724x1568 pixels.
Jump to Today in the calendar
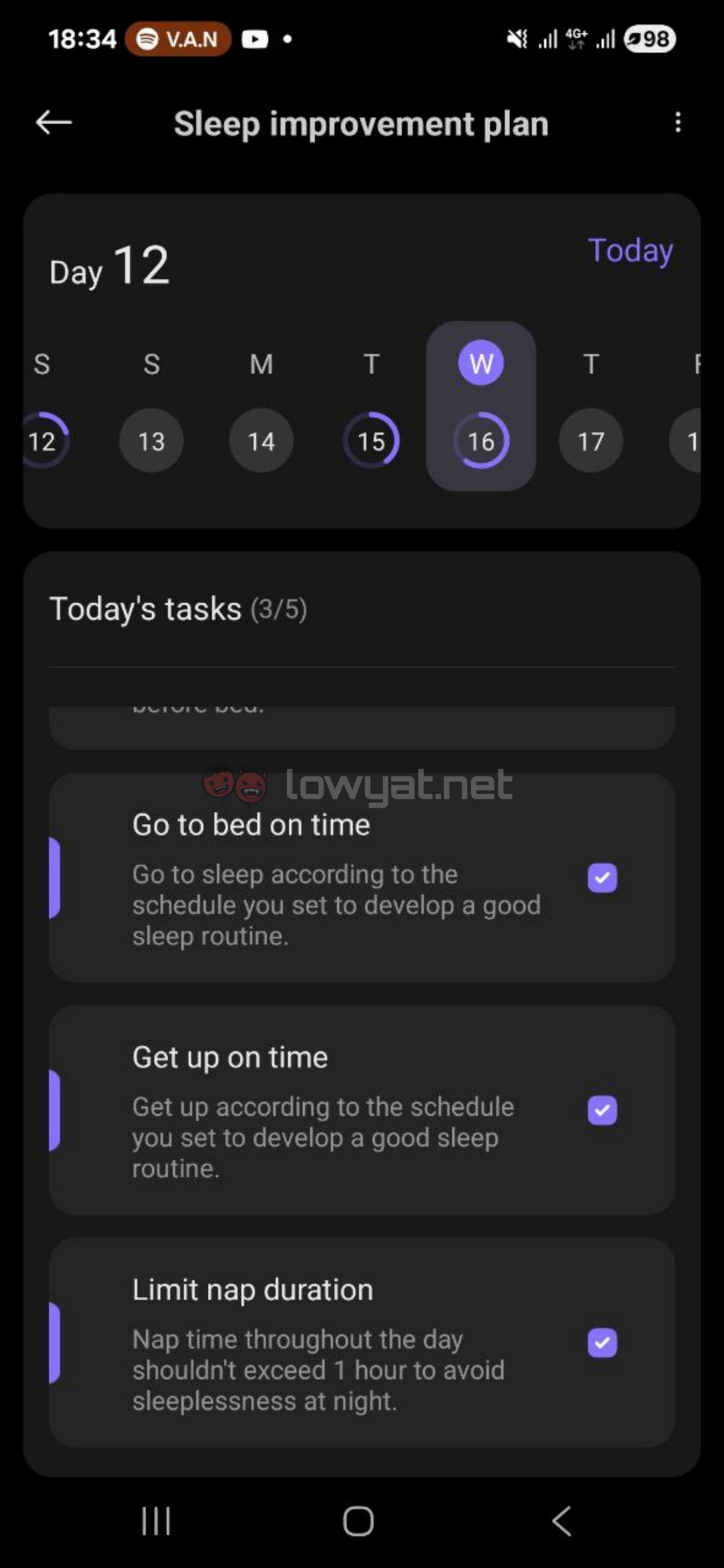(x=630, y=251)
